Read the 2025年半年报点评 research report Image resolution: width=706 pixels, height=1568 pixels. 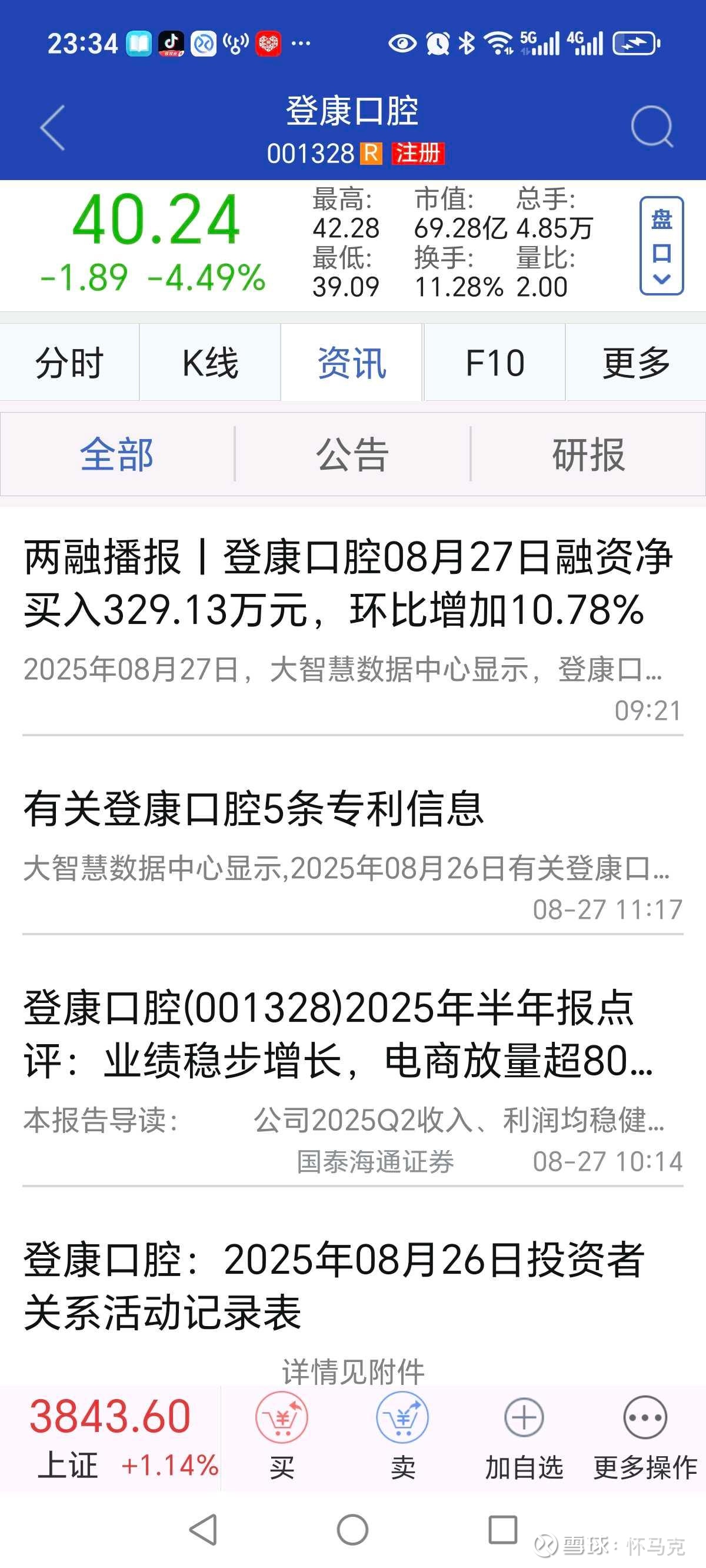point(338,1035)
